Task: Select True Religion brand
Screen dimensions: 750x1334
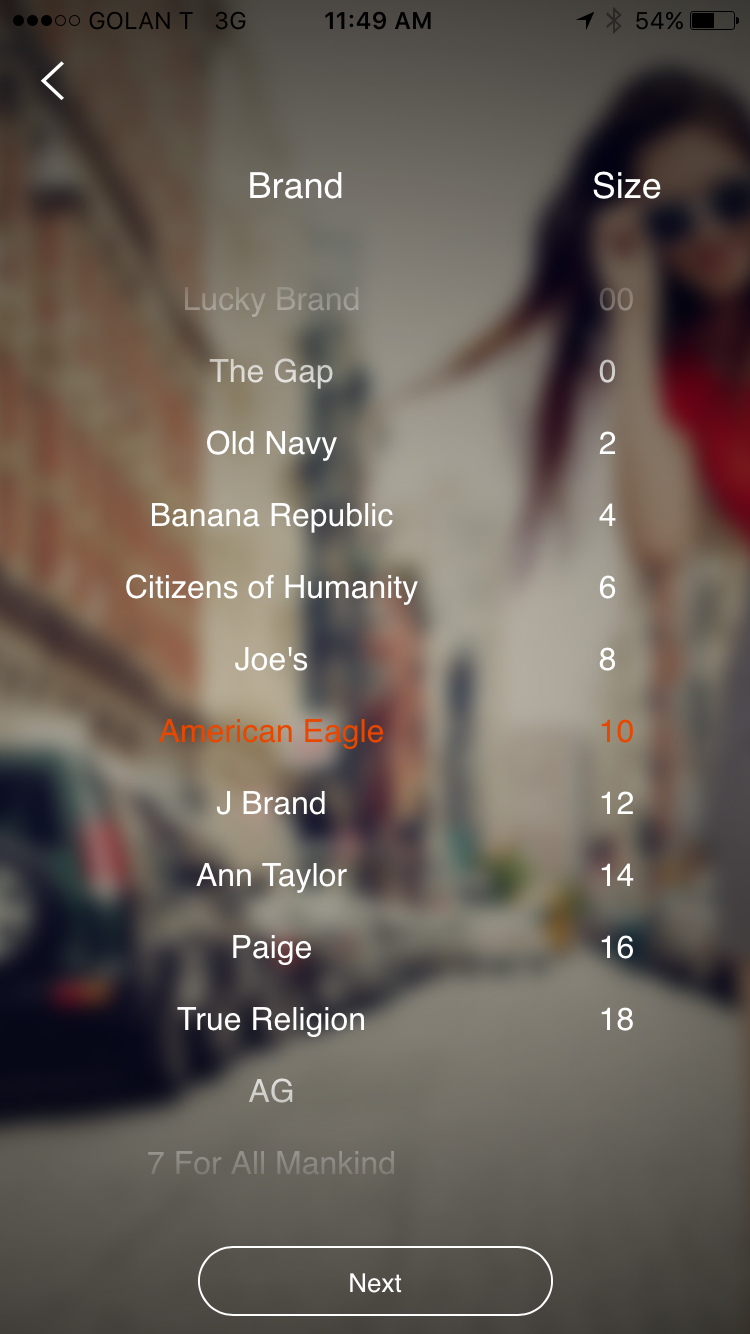Action: (271, 1020)
